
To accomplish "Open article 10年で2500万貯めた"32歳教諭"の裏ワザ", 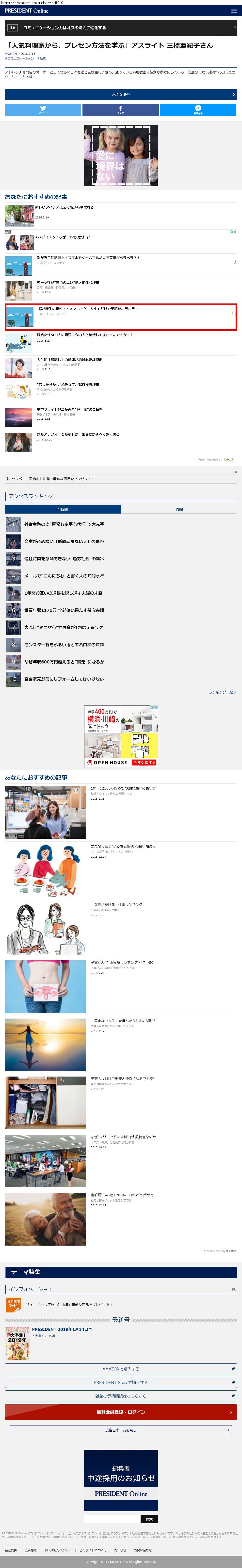I will [x=123, y=788].
